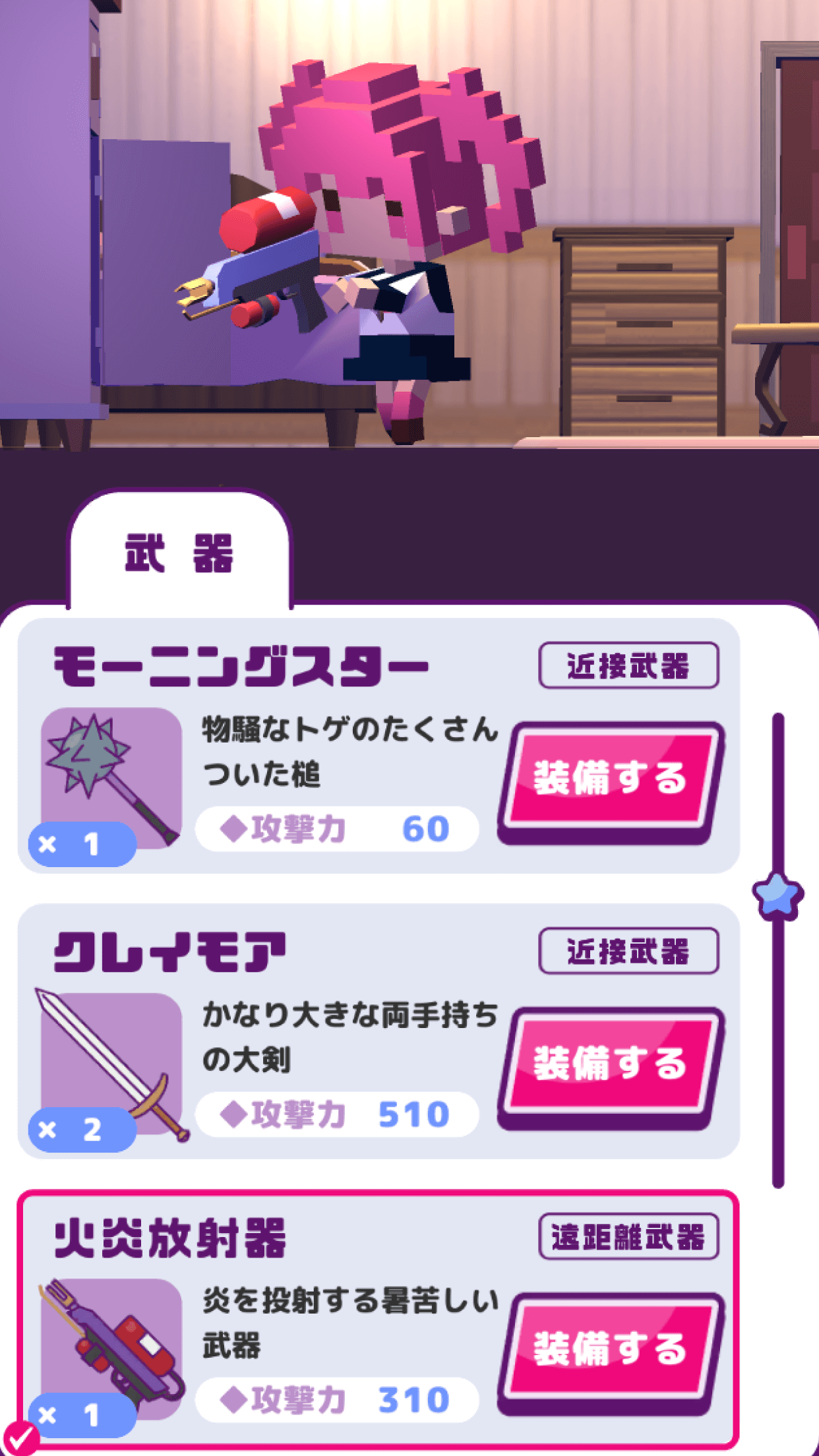Equip the モーニングスター weapon
819x1456 pixels.
click(611, 779)
